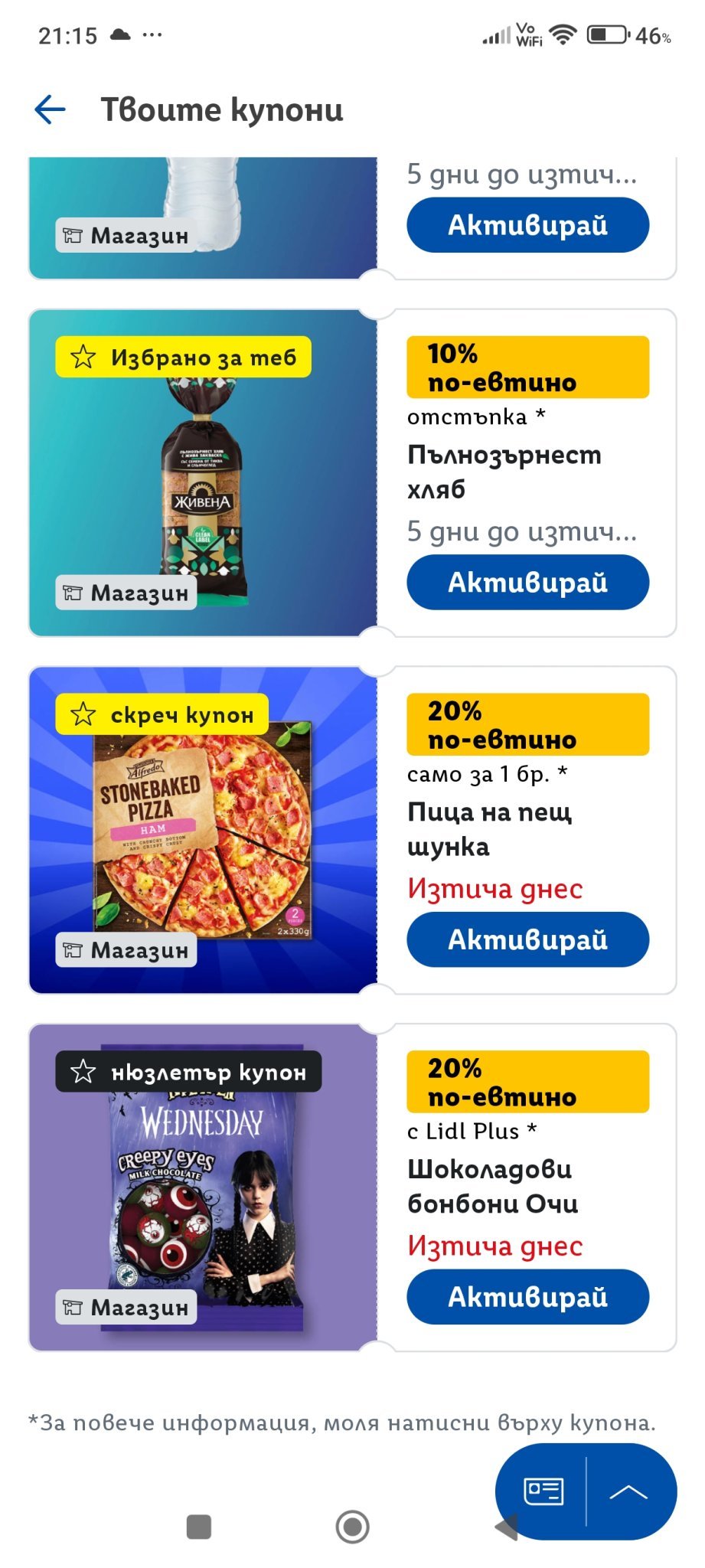The image size is (705, 1568).
Task: Show the Lidl Plus card
Action: click(x=543, y=1491)
